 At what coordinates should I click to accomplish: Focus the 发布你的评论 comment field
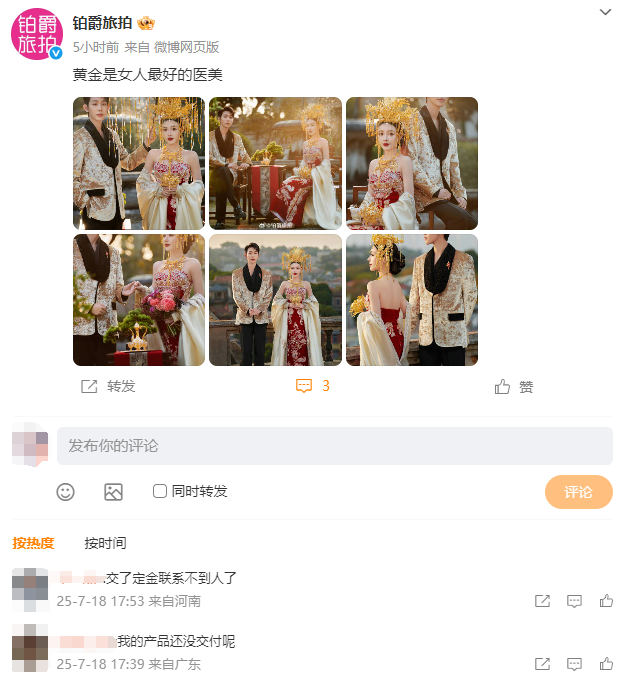(334, 446)
